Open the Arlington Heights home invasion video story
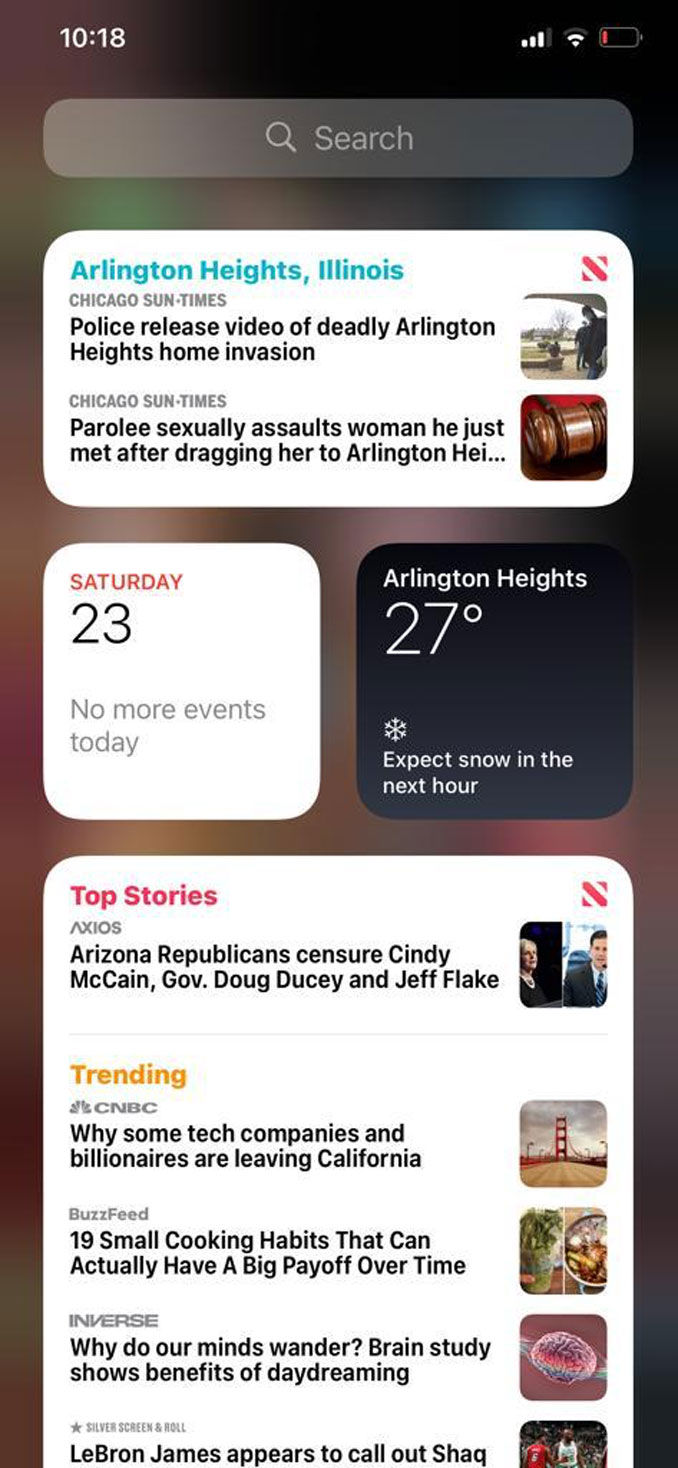Image resolution: width=678 pixels, height=1468 pixels. (338, 336)
